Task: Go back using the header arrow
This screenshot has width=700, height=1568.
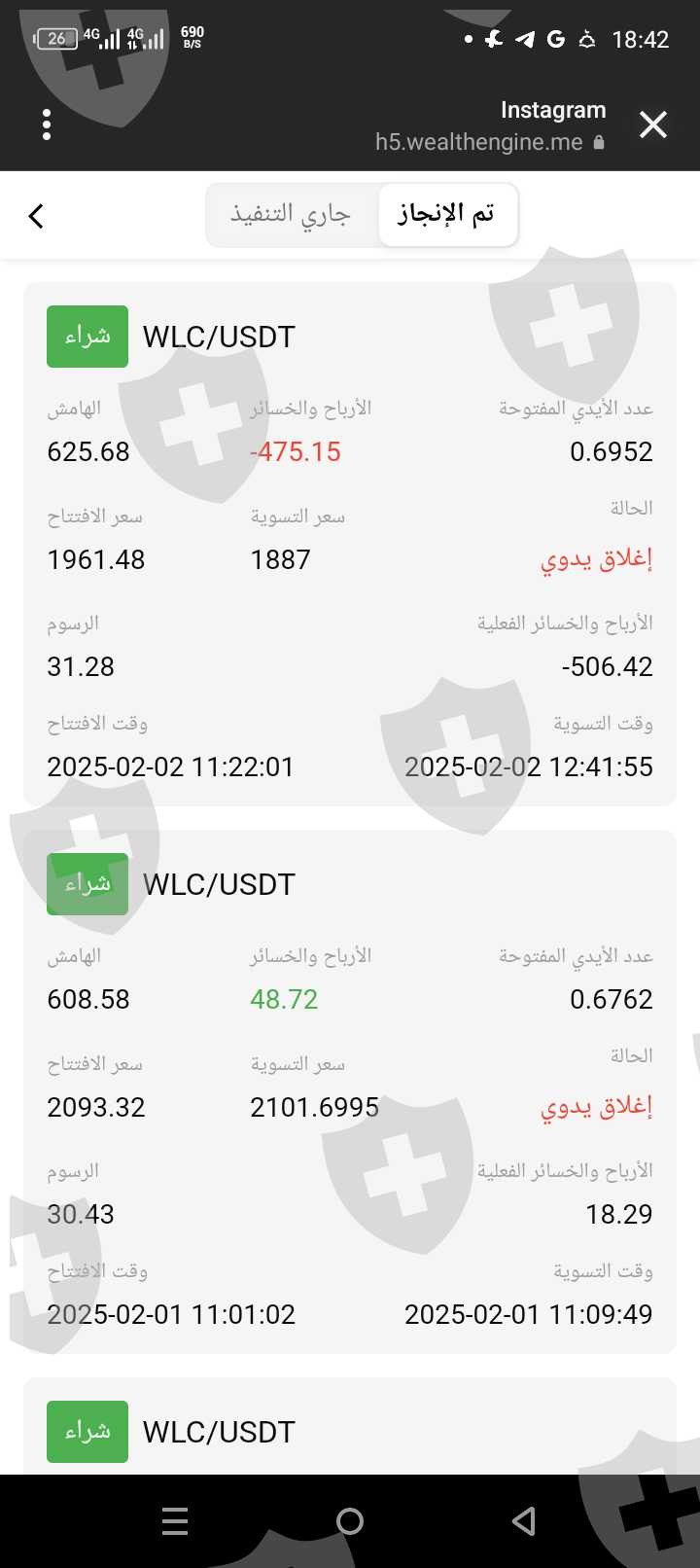Action: tap(37, 215)
